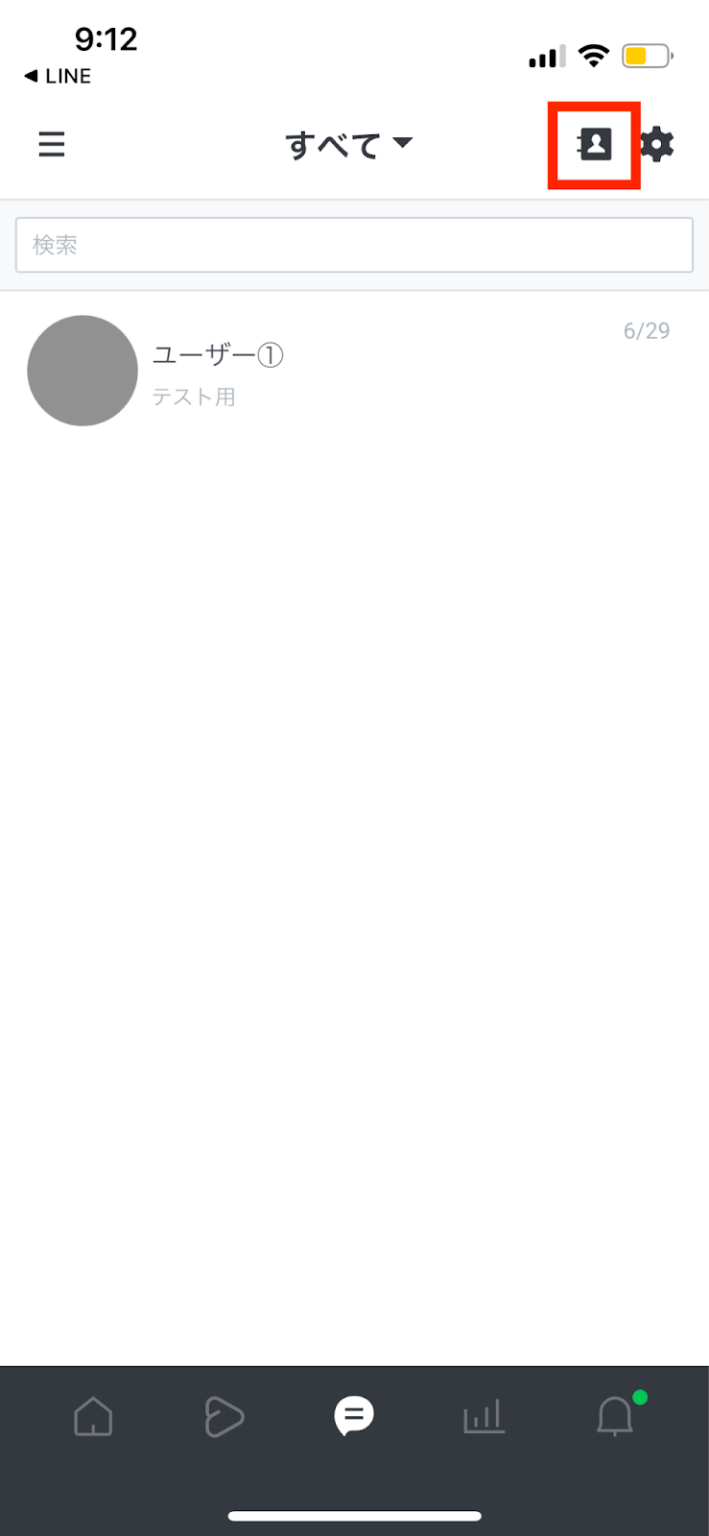Return to LINE via the back link
This screenshot has width=709, height=1536.
click(57, 77)
